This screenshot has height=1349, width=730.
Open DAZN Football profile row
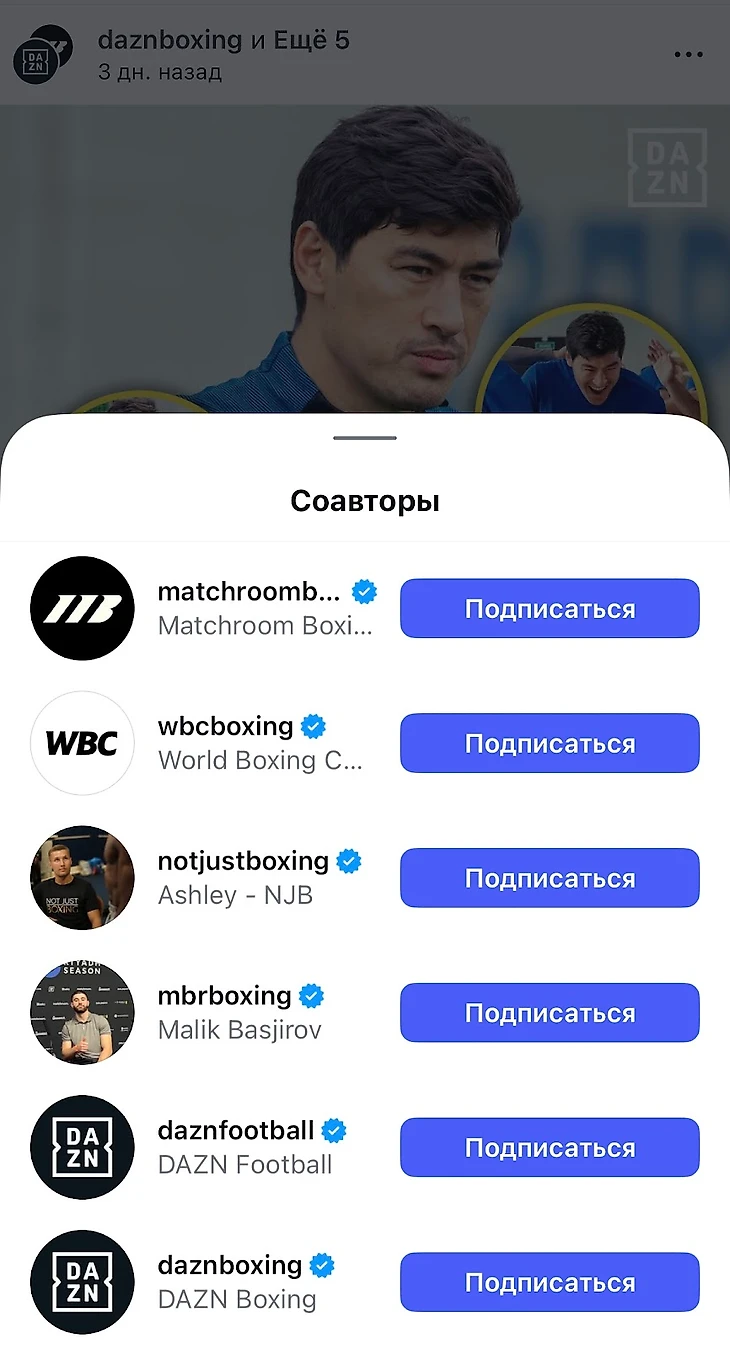(x=245, y=1147)
